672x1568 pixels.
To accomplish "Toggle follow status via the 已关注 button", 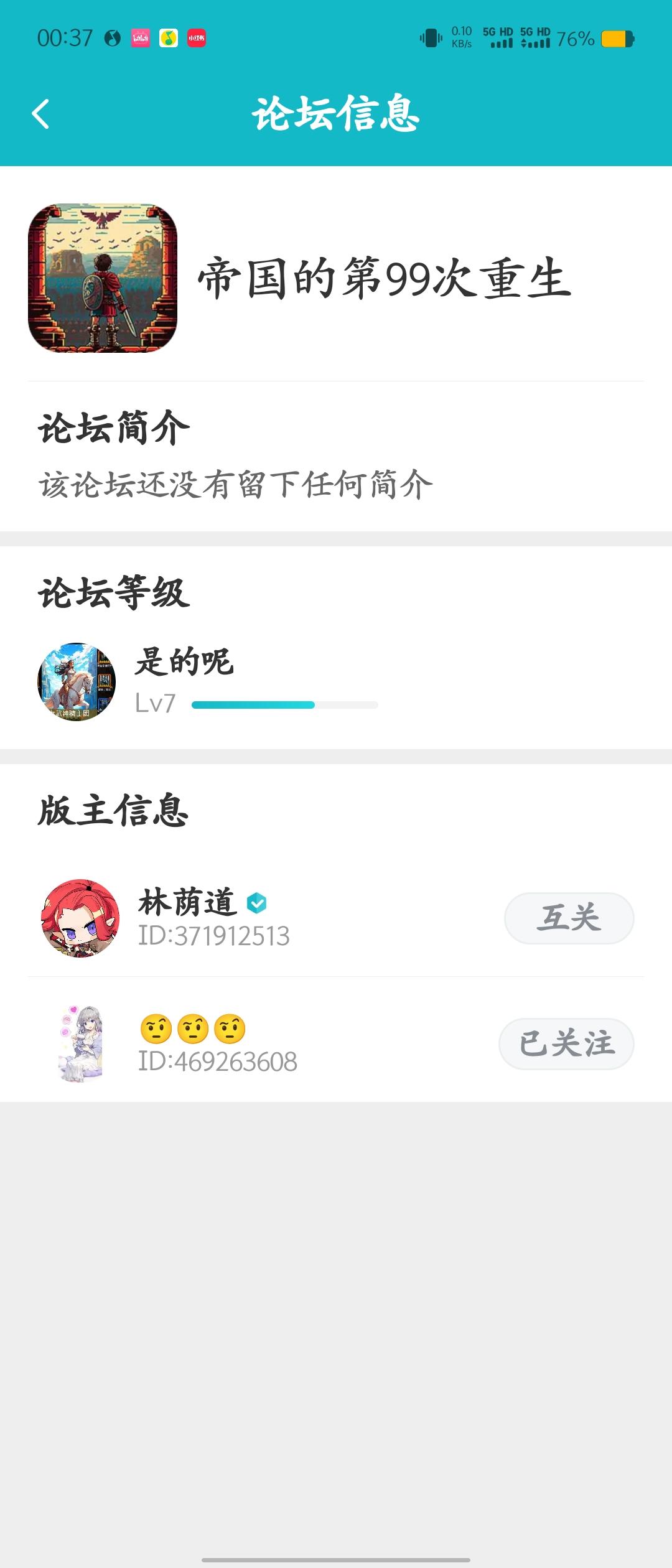I will click(x=566, y=1045).
